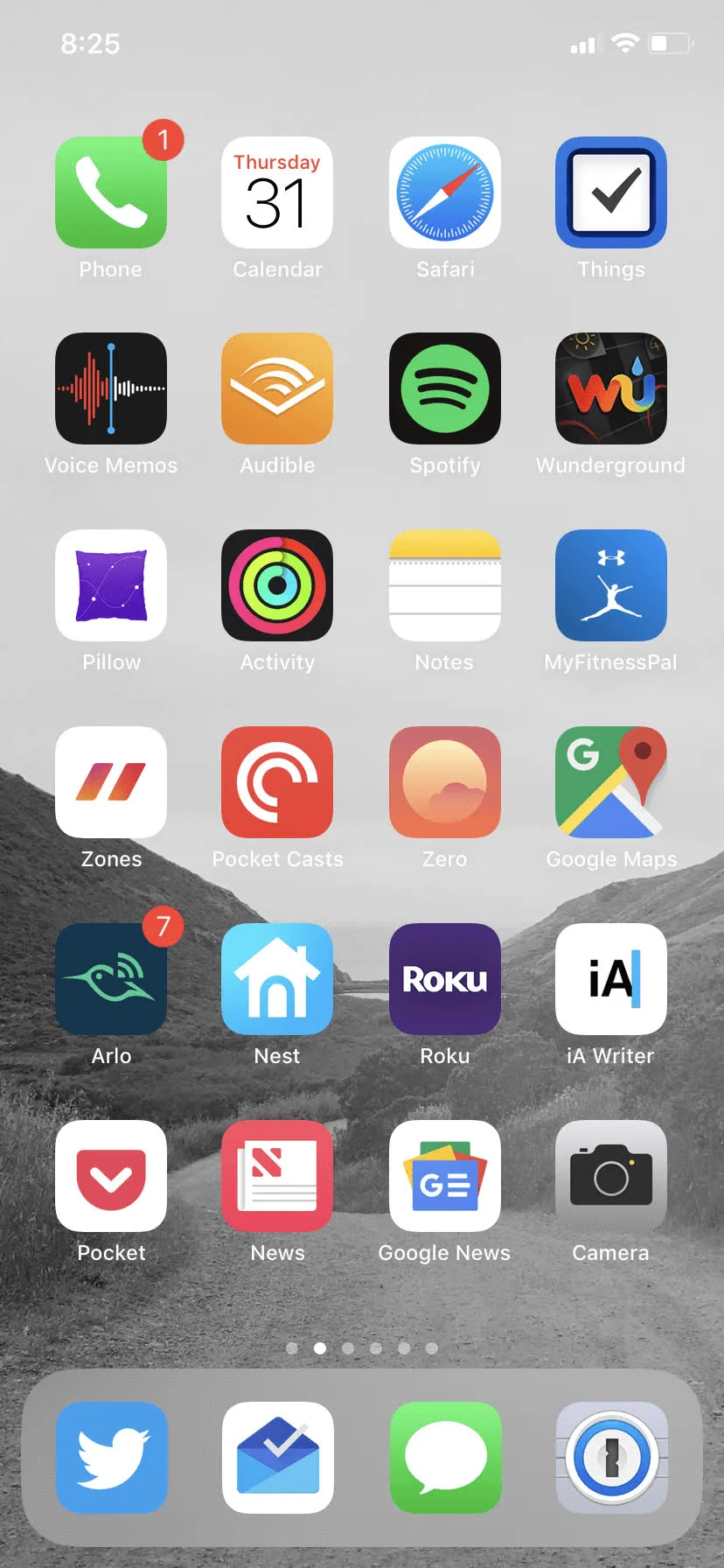Open Messages from the dock
The image size is (724, 1568).
click(446, 1458)
